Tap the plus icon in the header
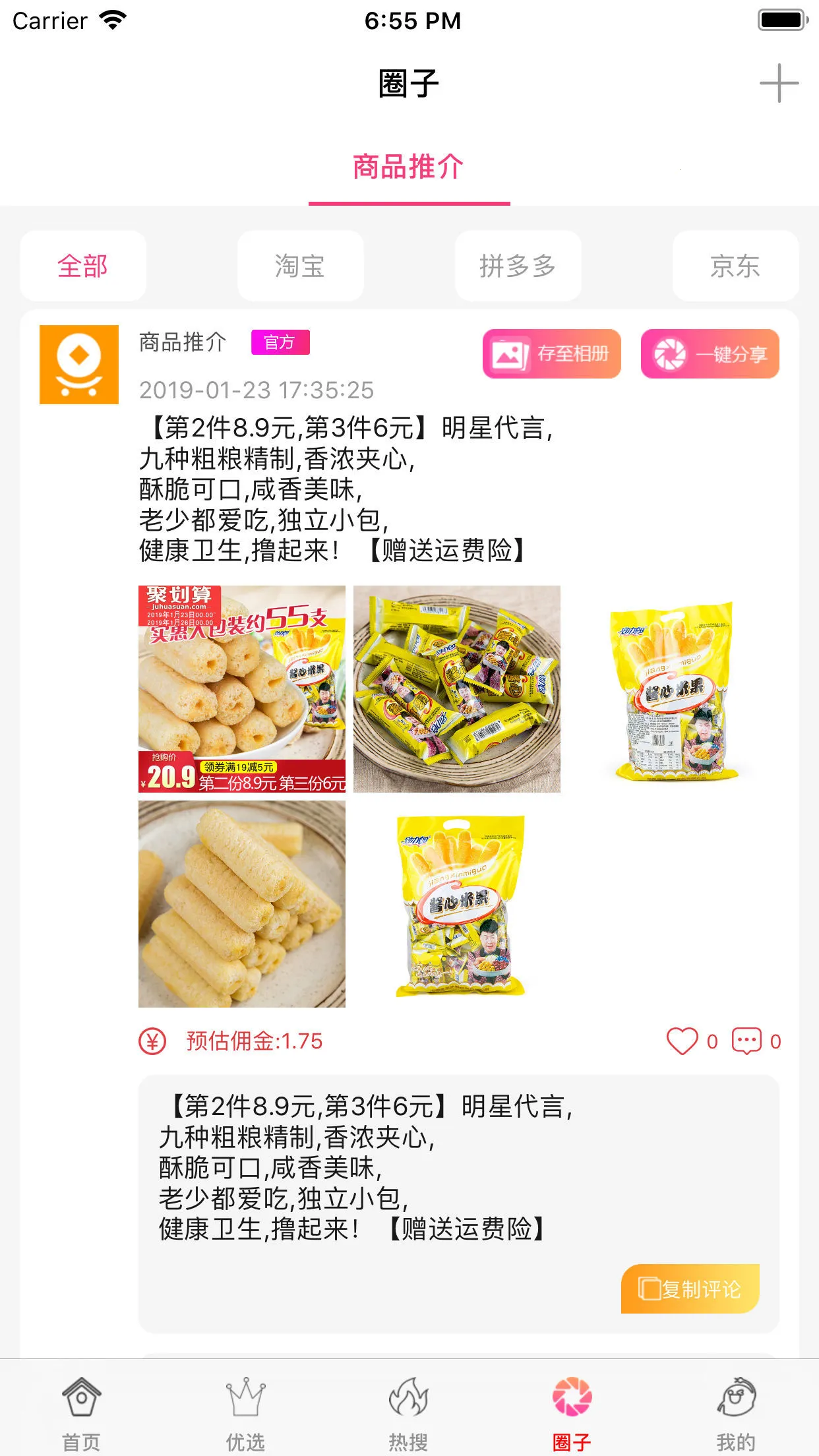This screenshot has width=819, height=1456. [x=779, y=84]
